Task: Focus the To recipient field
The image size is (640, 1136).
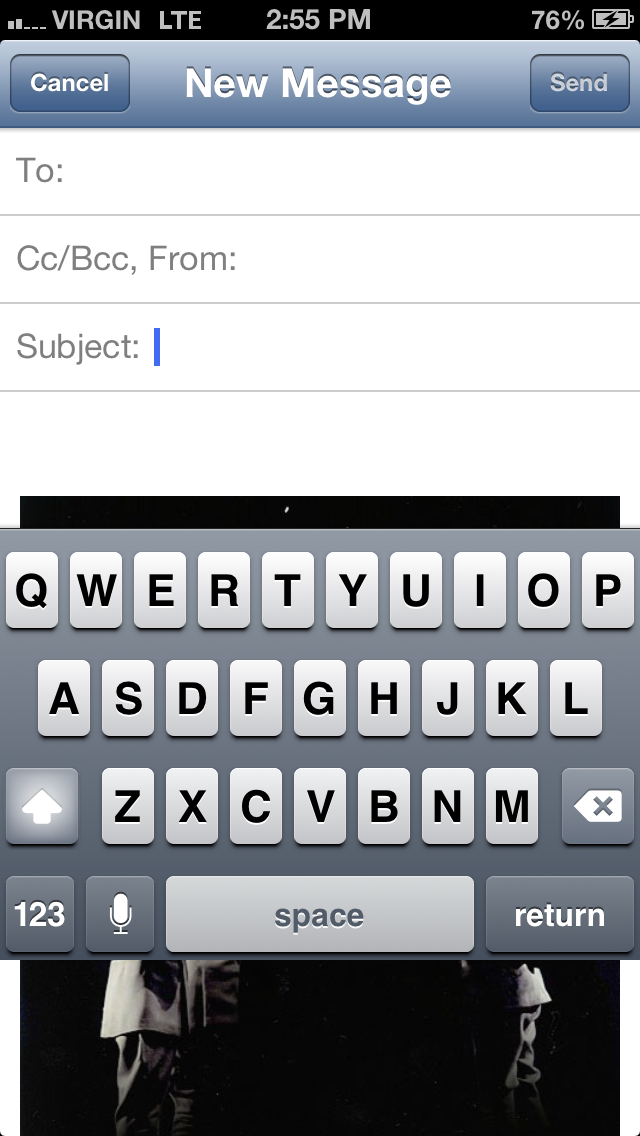Action: 320,171
